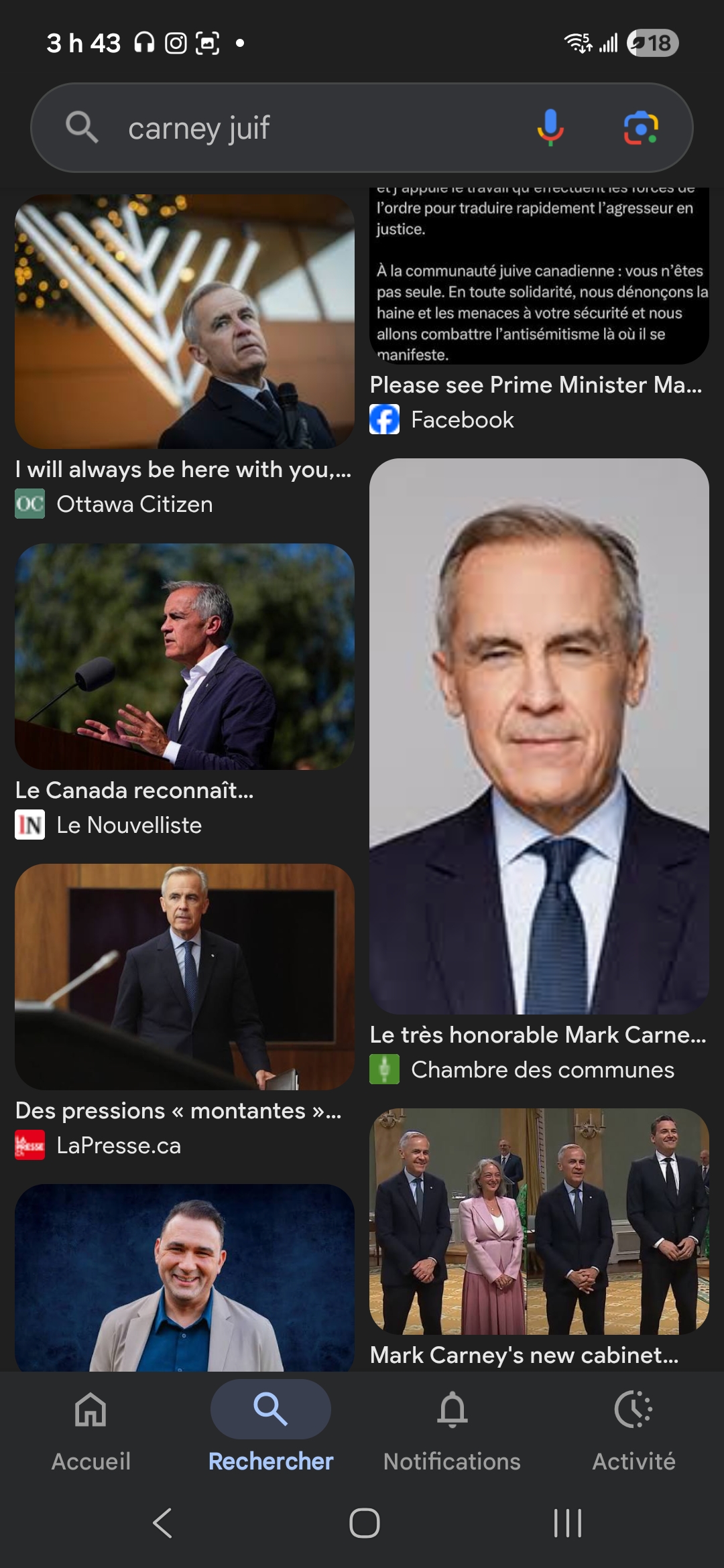
Task: Open the Activité tab
Action: click(633, 1429)
